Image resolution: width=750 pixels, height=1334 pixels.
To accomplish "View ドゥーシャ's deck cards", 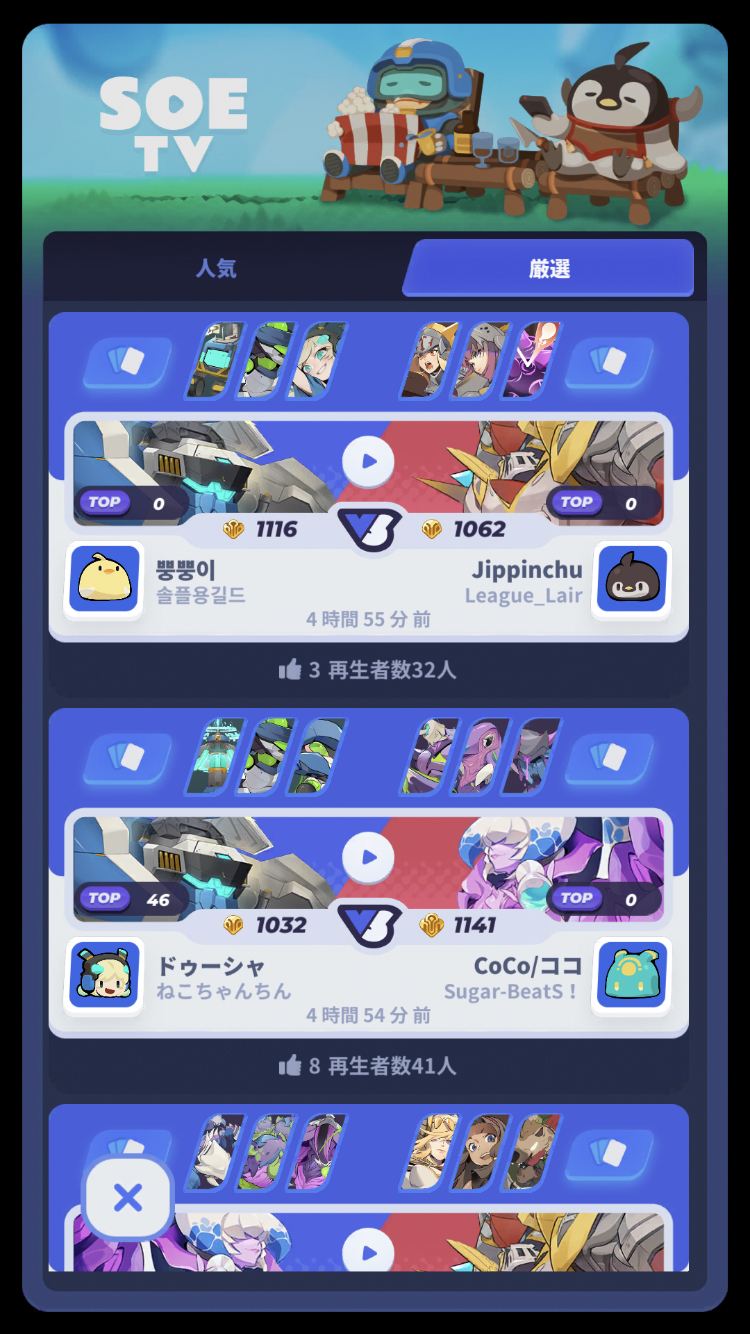I will [127, 758].
